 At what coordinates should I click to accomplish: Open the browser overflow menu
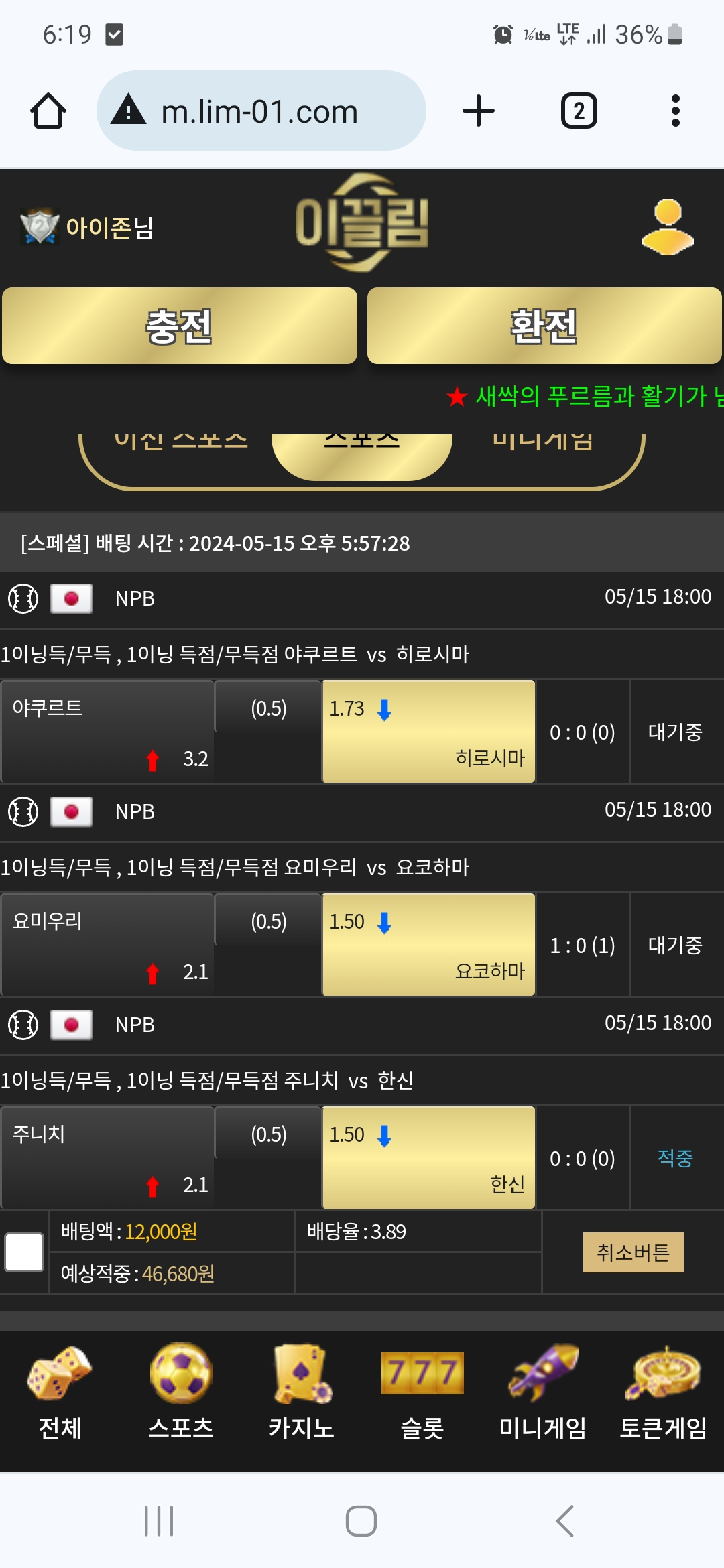coord(675,111)
